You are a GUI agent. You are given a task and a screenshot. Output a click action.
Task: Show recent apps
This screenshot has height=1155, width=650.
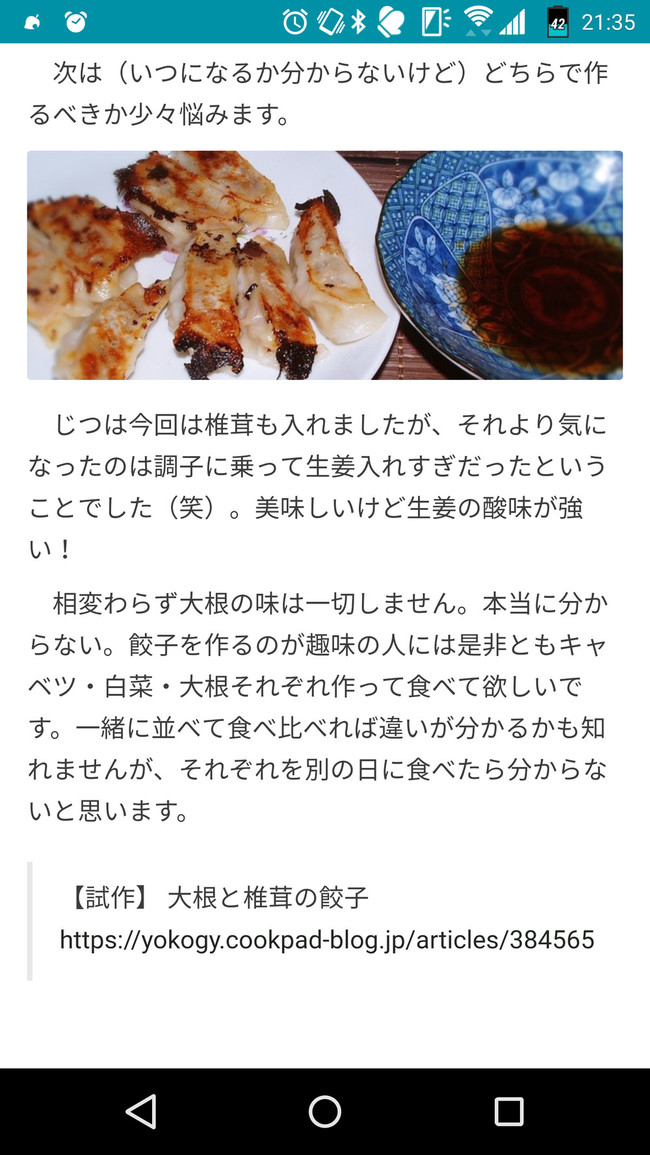pos(508,1111)
